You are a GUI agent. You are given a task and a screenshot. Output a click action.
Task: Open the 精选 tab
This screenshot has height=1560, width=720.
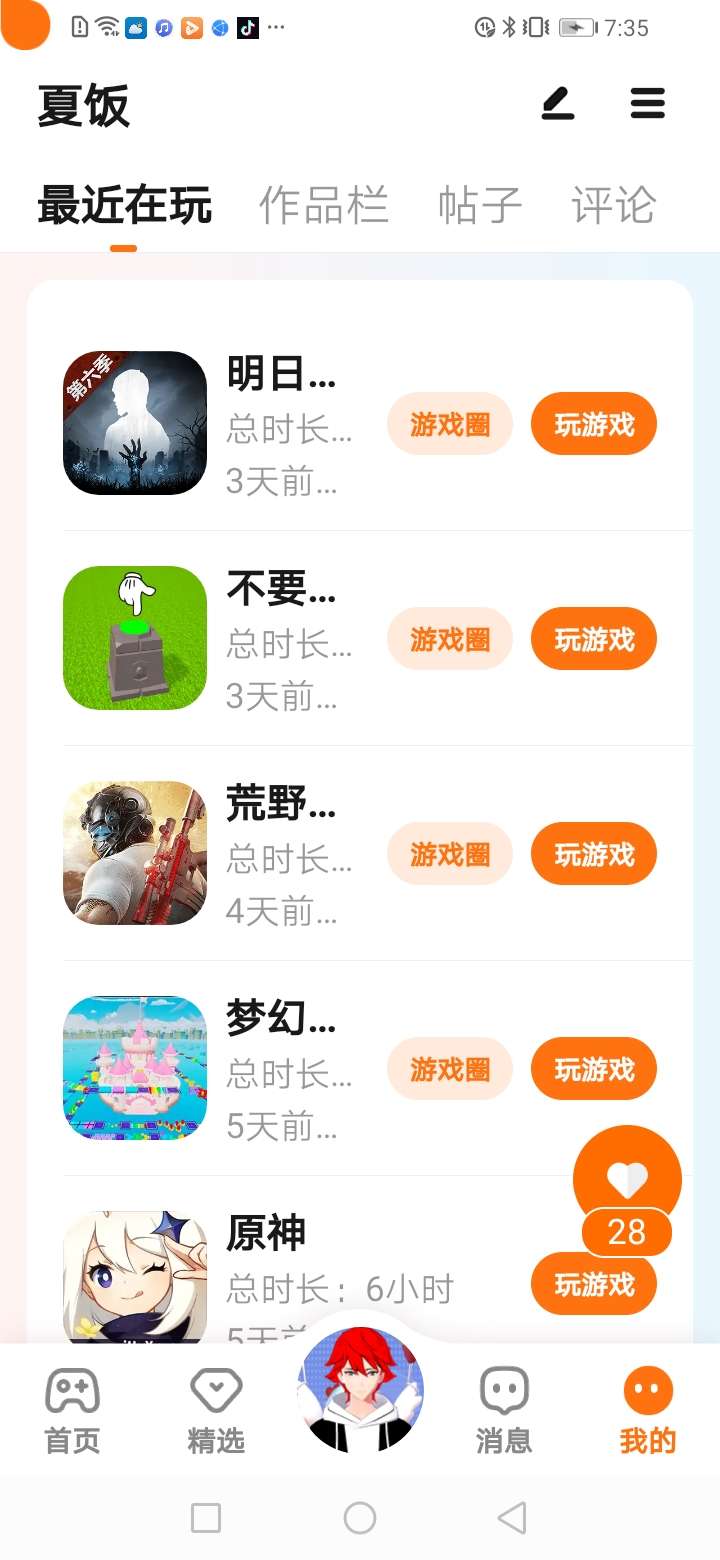(216, 1410)
